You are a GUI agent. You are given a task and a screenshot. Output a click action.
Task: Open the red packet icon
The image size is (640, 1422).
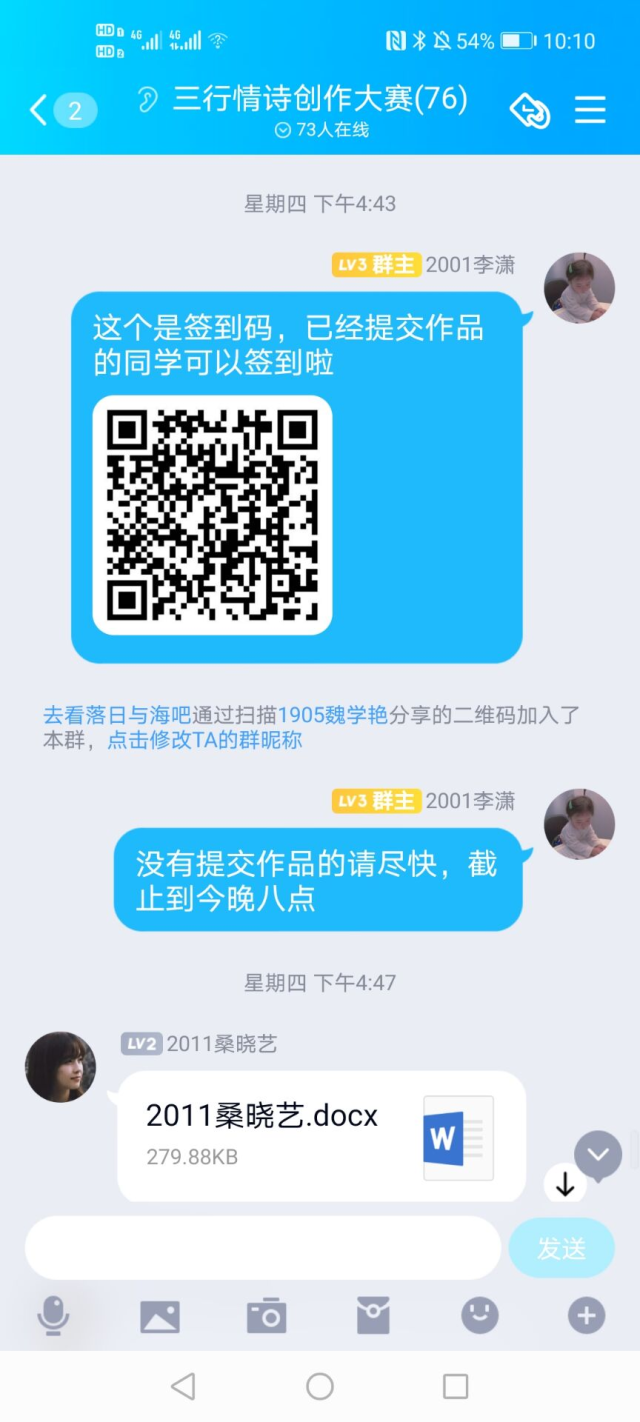click(373, 1316)
